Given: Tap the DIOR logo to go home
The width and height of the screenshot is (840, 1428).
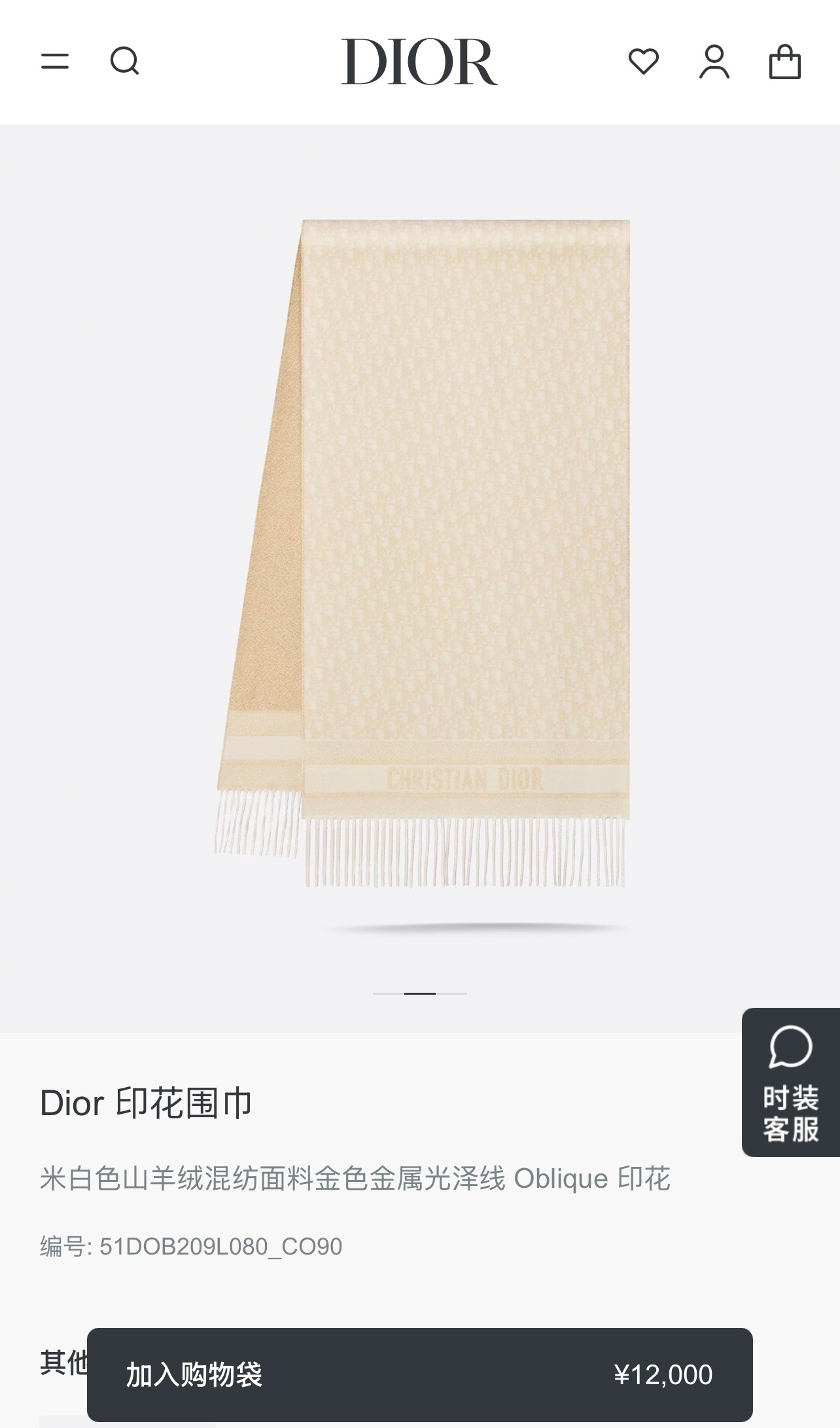Looking at the screenshot, I should [x=419, y=62].
